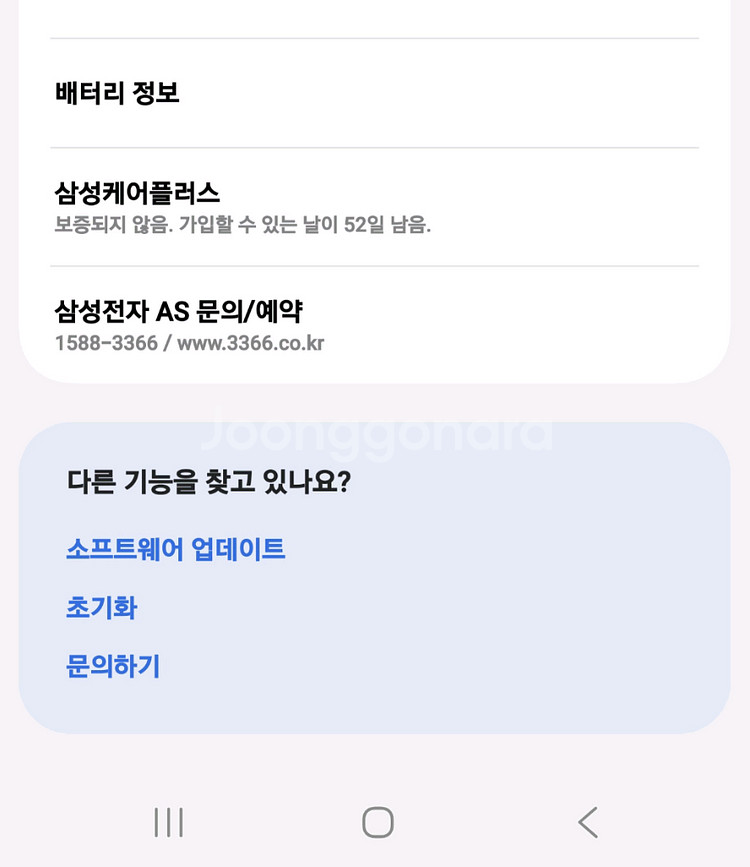
Task: Go back using the navigation back chevron
Action: click(588, 823)
